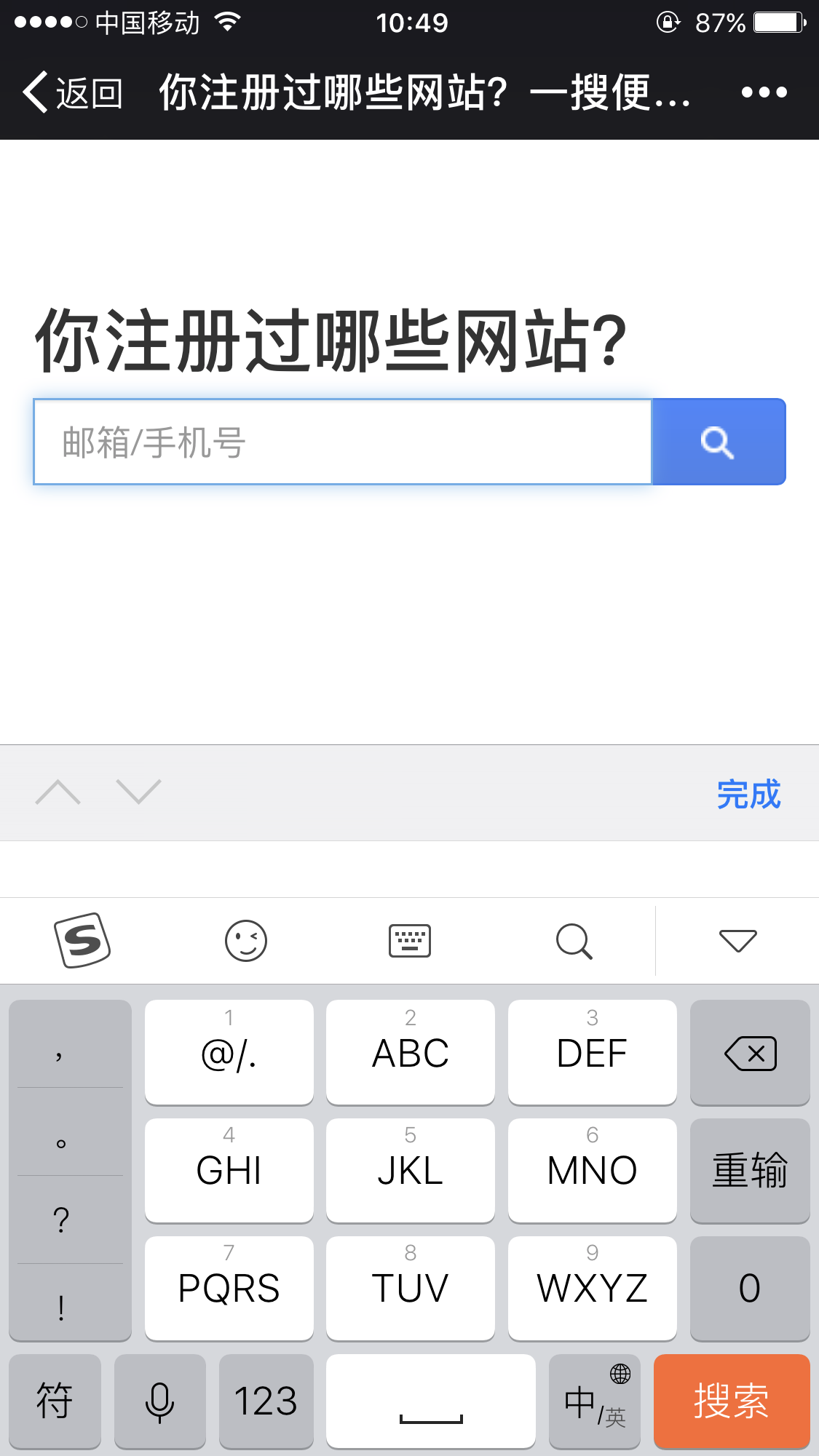Tap the search icon on the Sogou toolbar
819x1456 pixels.
[574, 940]
